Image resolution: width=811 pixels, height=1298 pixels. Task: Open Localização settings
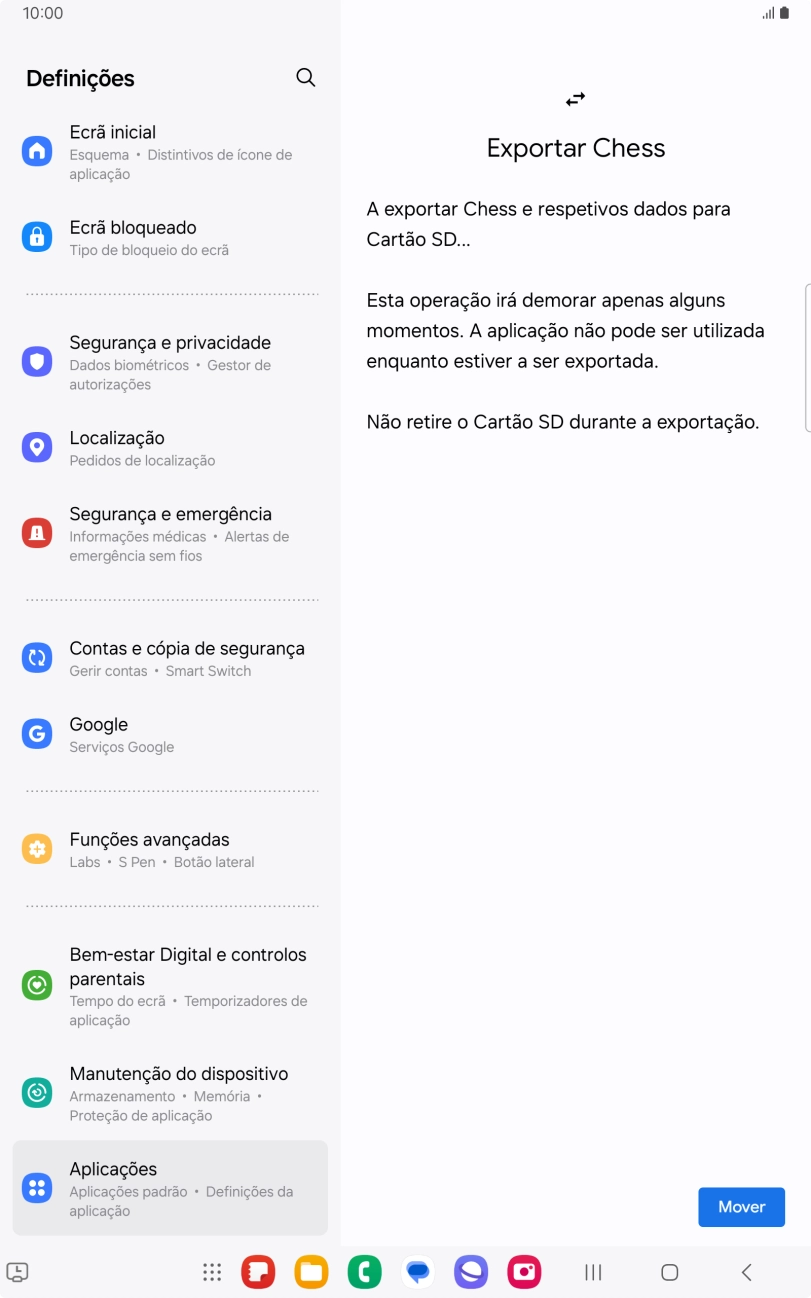[x=170, y=448]
